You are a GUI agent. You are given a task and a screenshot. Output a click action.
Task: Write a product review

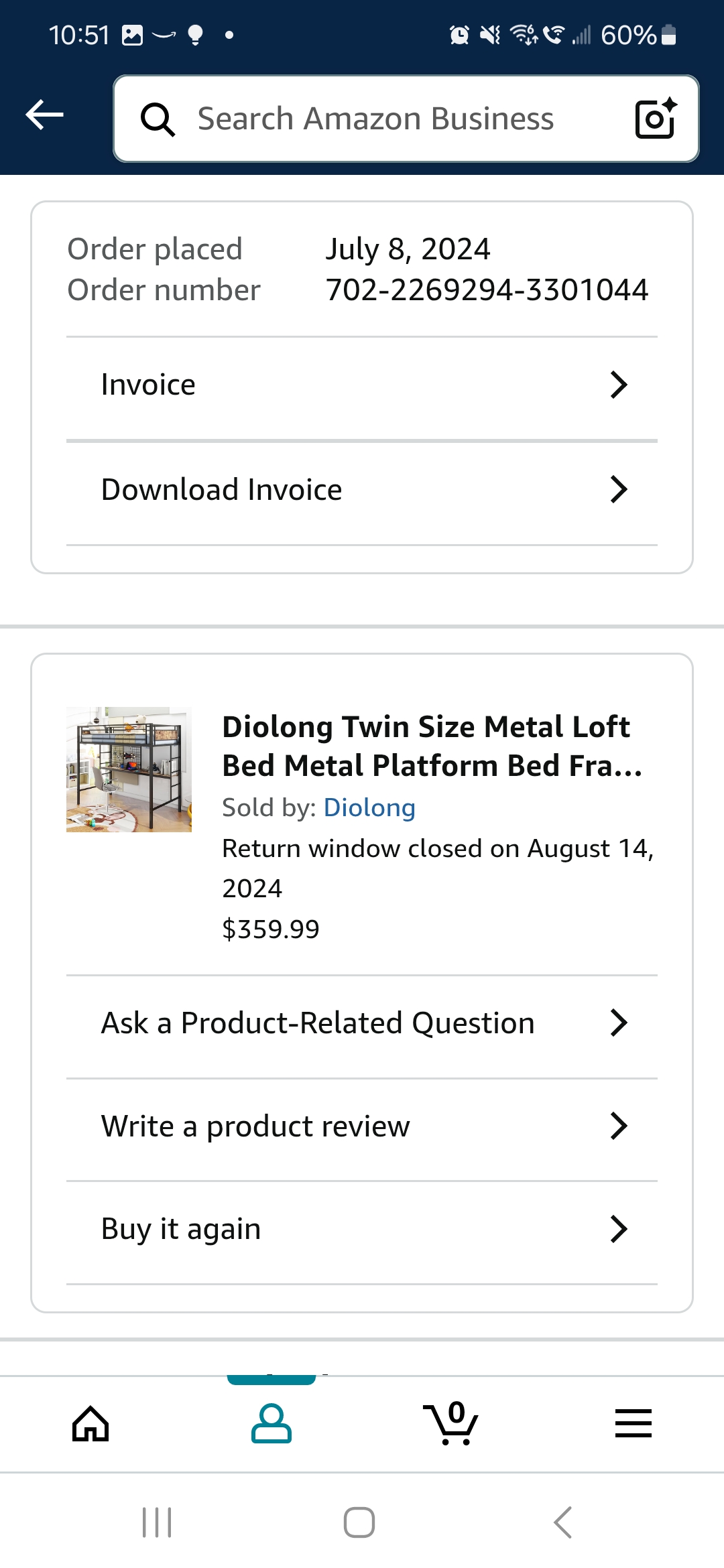(x=362, y=1126)
